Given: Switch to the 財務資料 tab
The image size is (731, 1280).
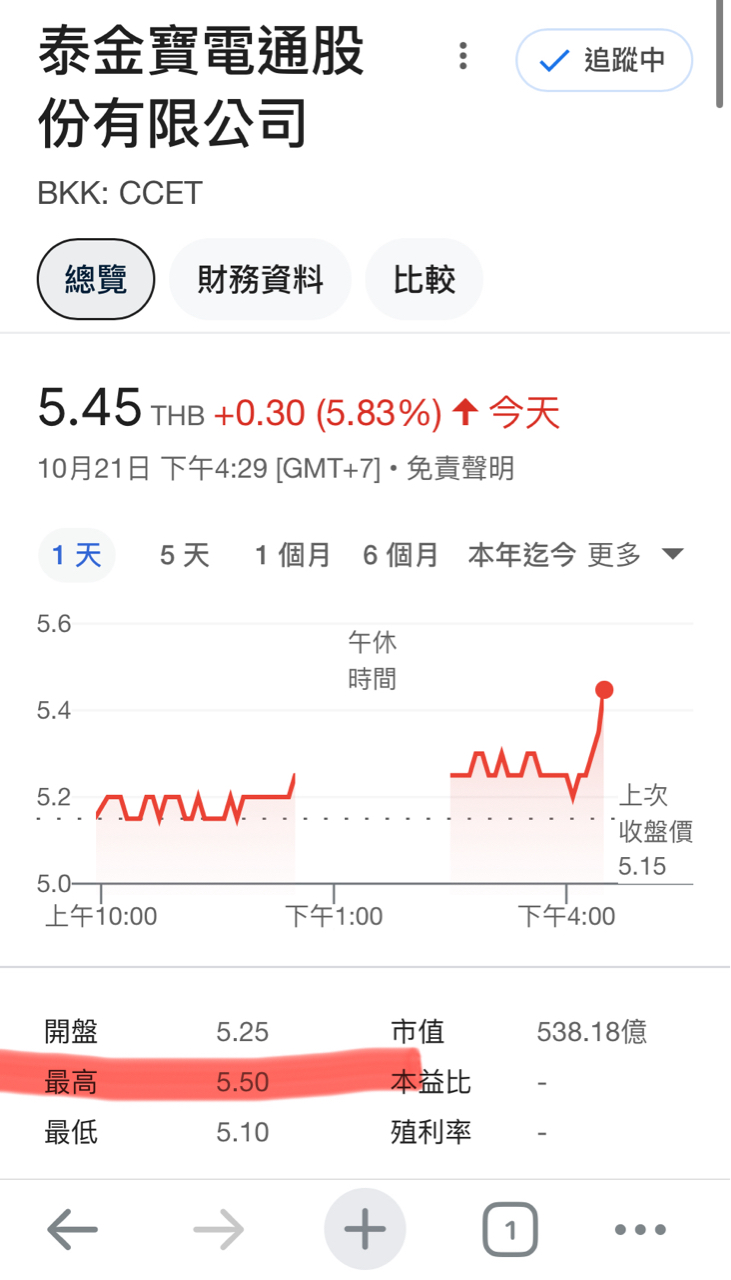Looking at the screenshot, I should [260, 279].
